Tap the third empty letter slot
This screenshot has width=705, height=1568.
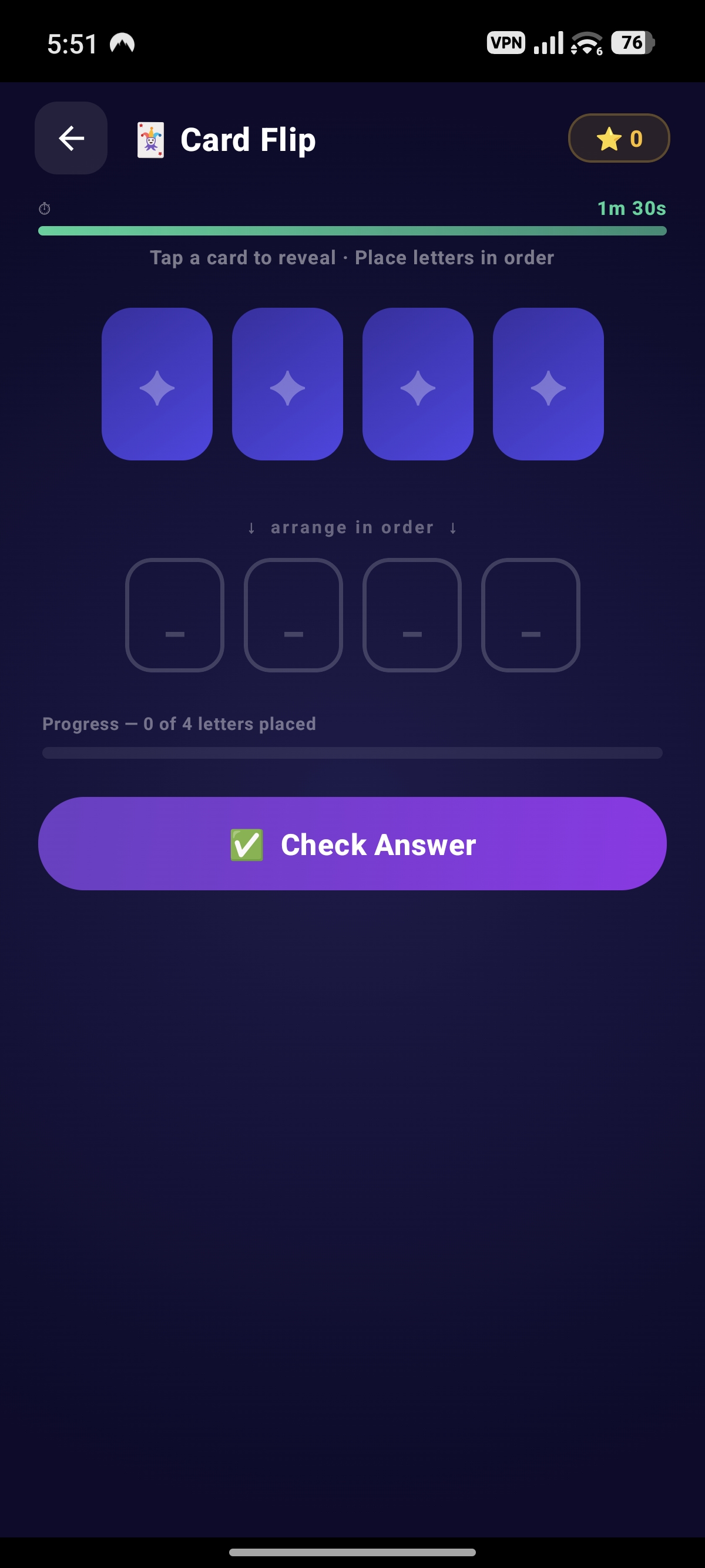pos(412,615)
